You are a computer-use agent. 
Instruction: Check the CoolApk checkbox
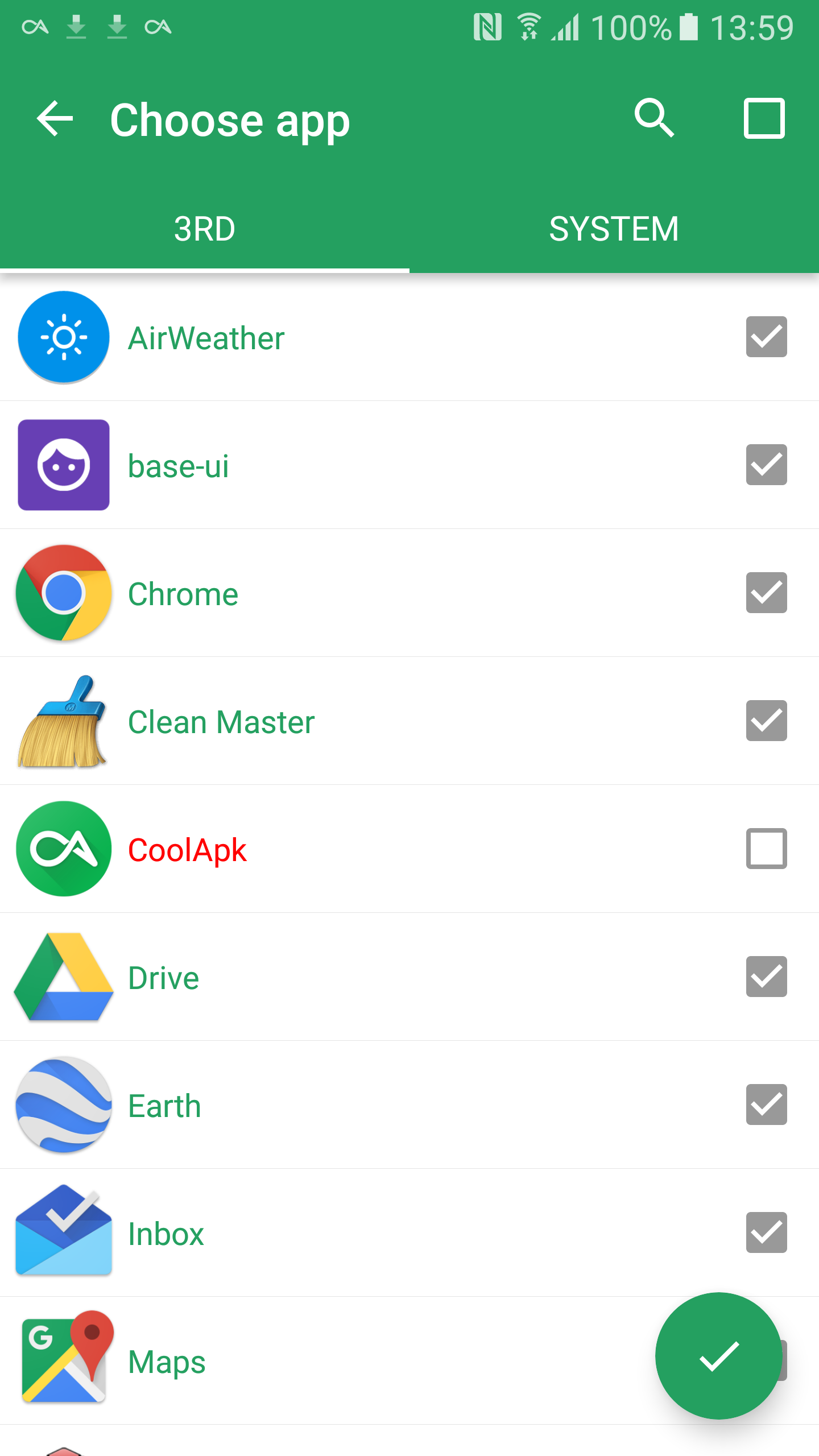click(x=767, y=849)
